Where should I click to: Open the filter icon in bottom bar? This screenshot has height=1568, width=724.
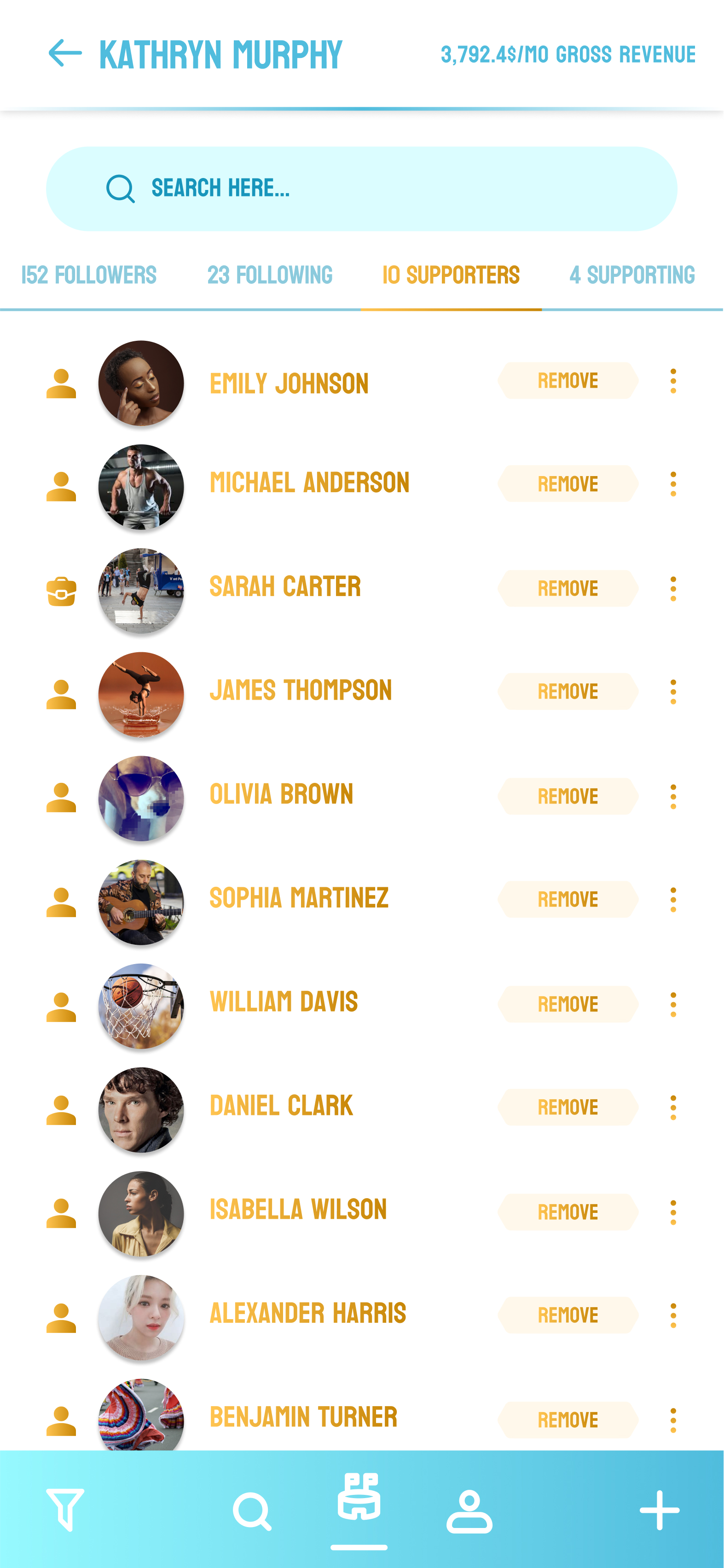pos(65,1510)
